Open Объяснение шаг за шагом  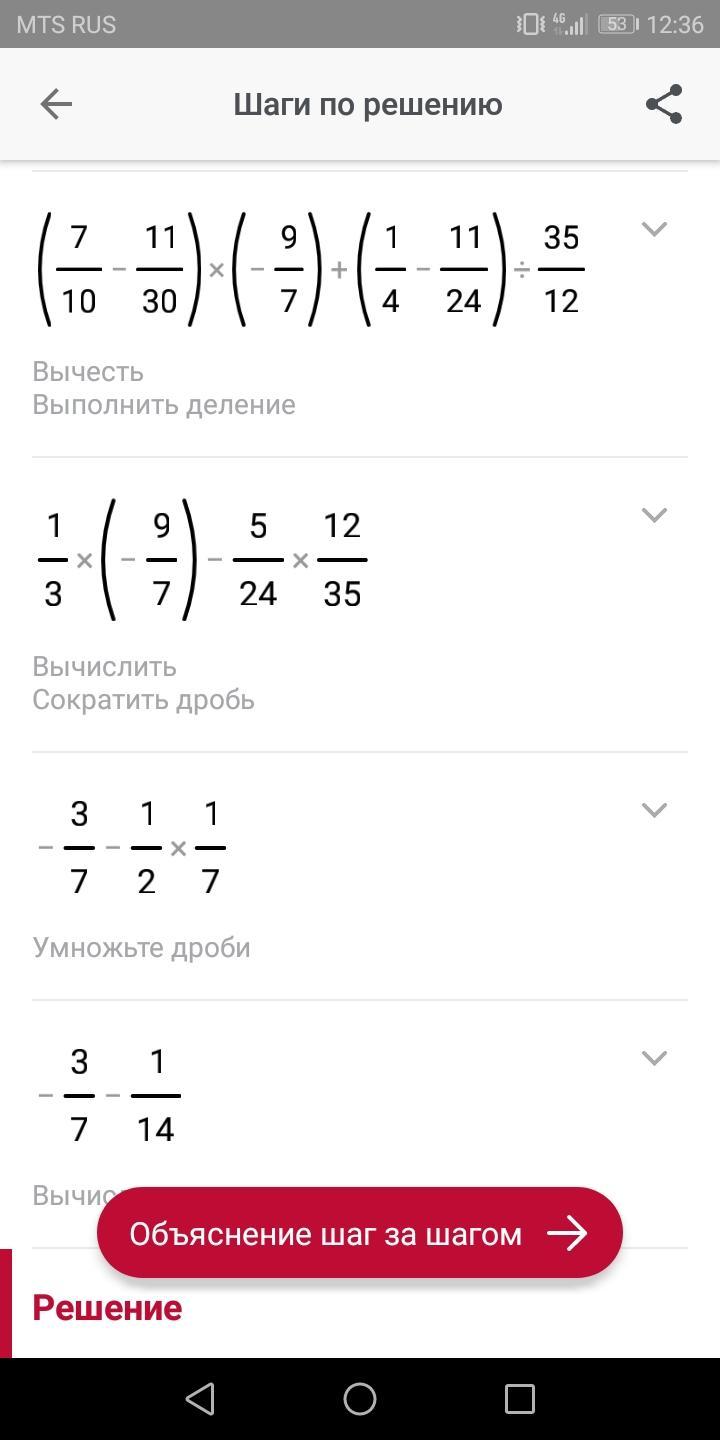tap(360, 1233)
